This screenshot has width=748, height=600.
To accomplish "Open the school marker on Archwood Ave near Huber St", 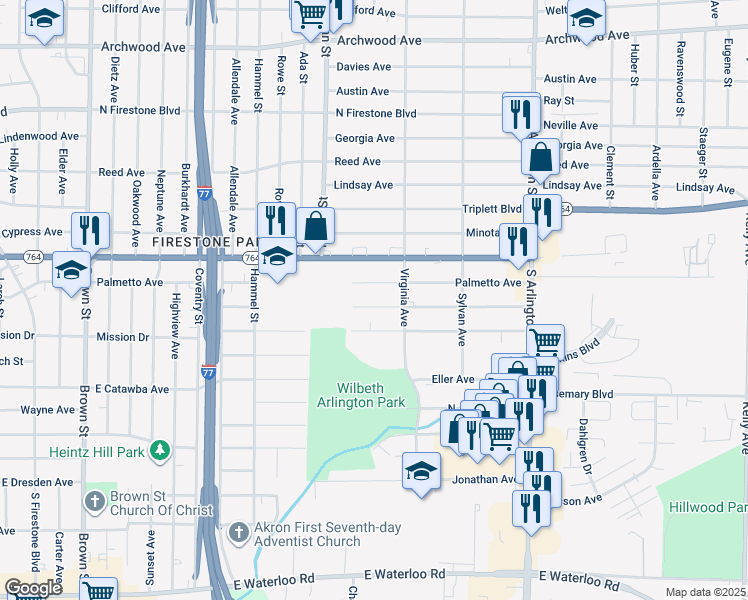I will [x=586, y=21].
